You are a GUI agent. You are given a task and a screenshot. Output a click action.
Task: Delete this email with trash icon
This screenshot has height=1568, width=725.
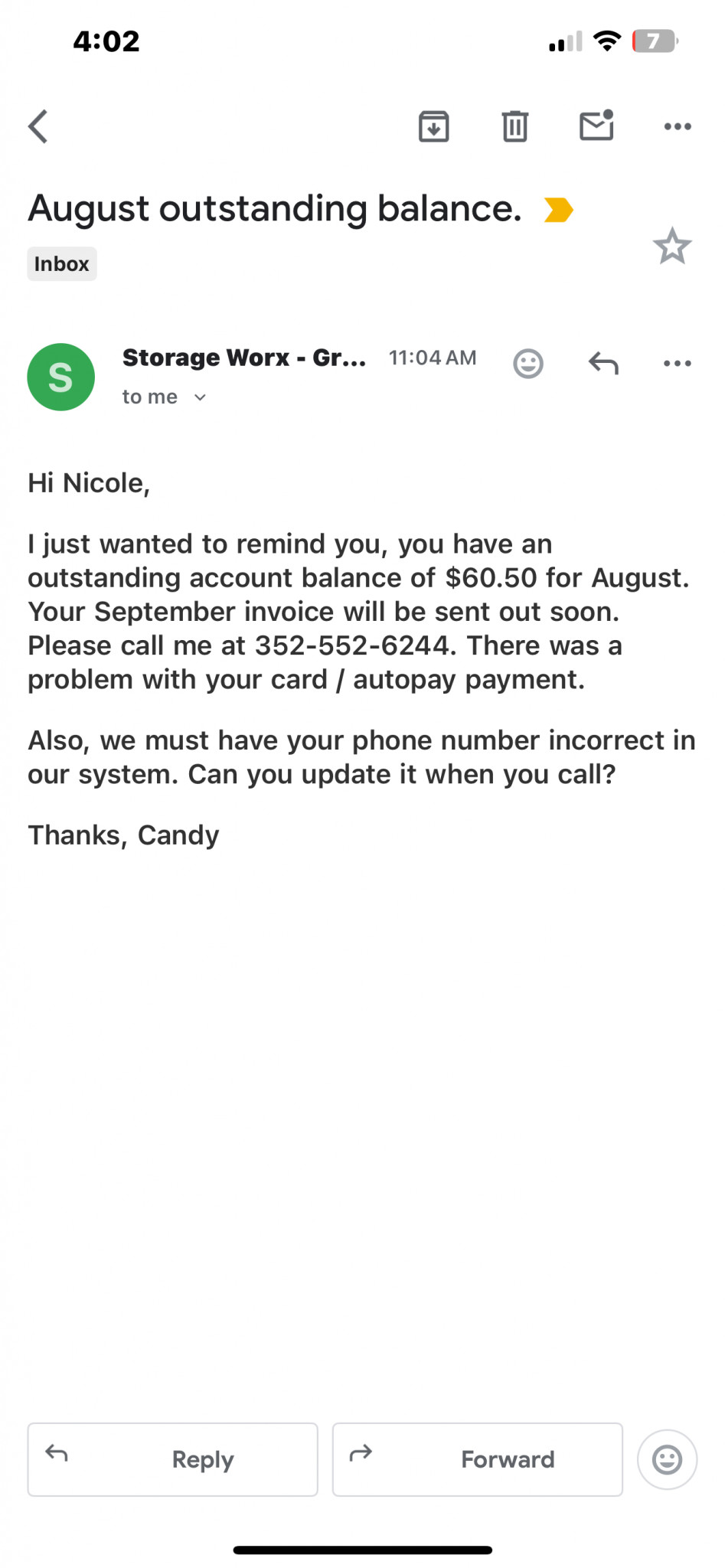[514, 126]
